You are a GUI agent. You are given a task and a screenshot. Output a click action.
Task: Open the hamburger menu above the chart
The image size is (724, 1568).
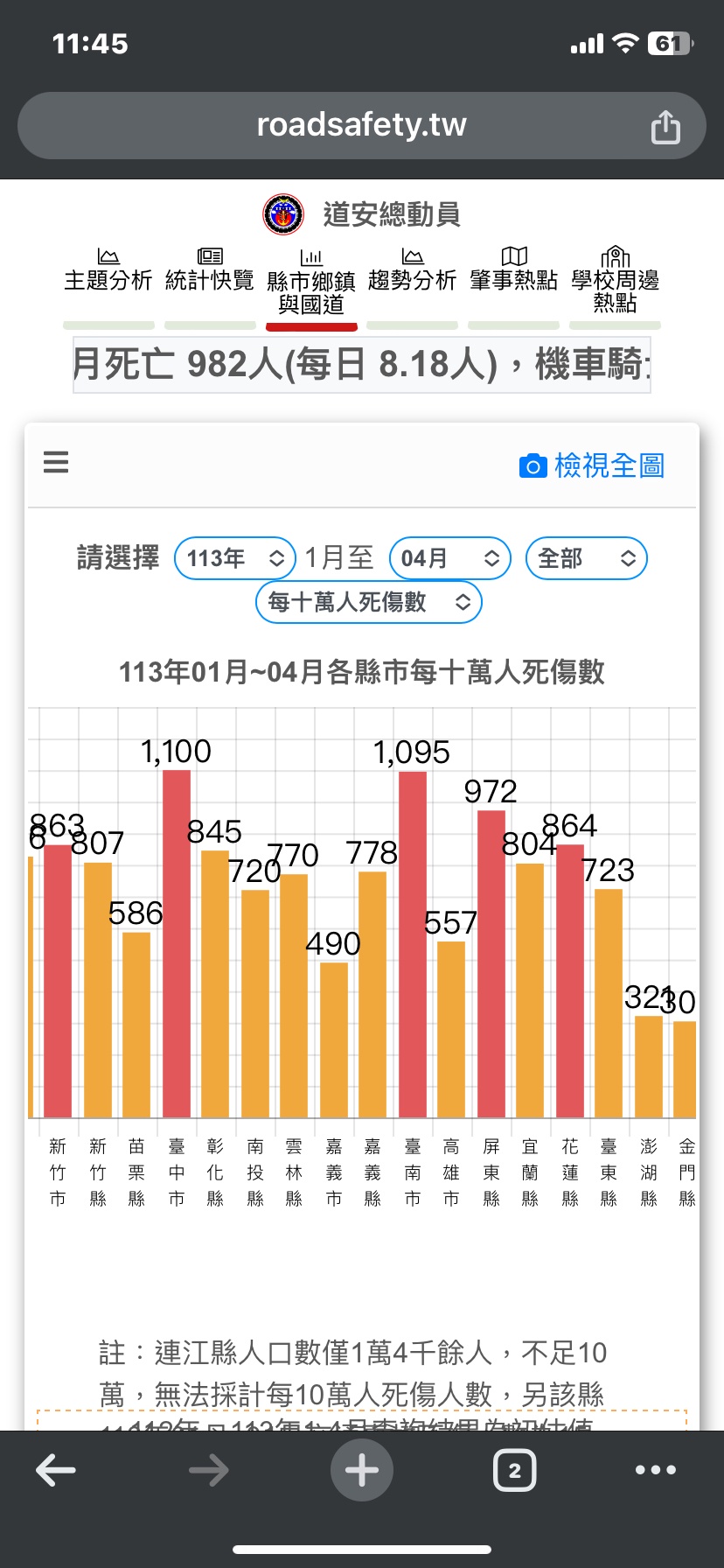(56, 462)
